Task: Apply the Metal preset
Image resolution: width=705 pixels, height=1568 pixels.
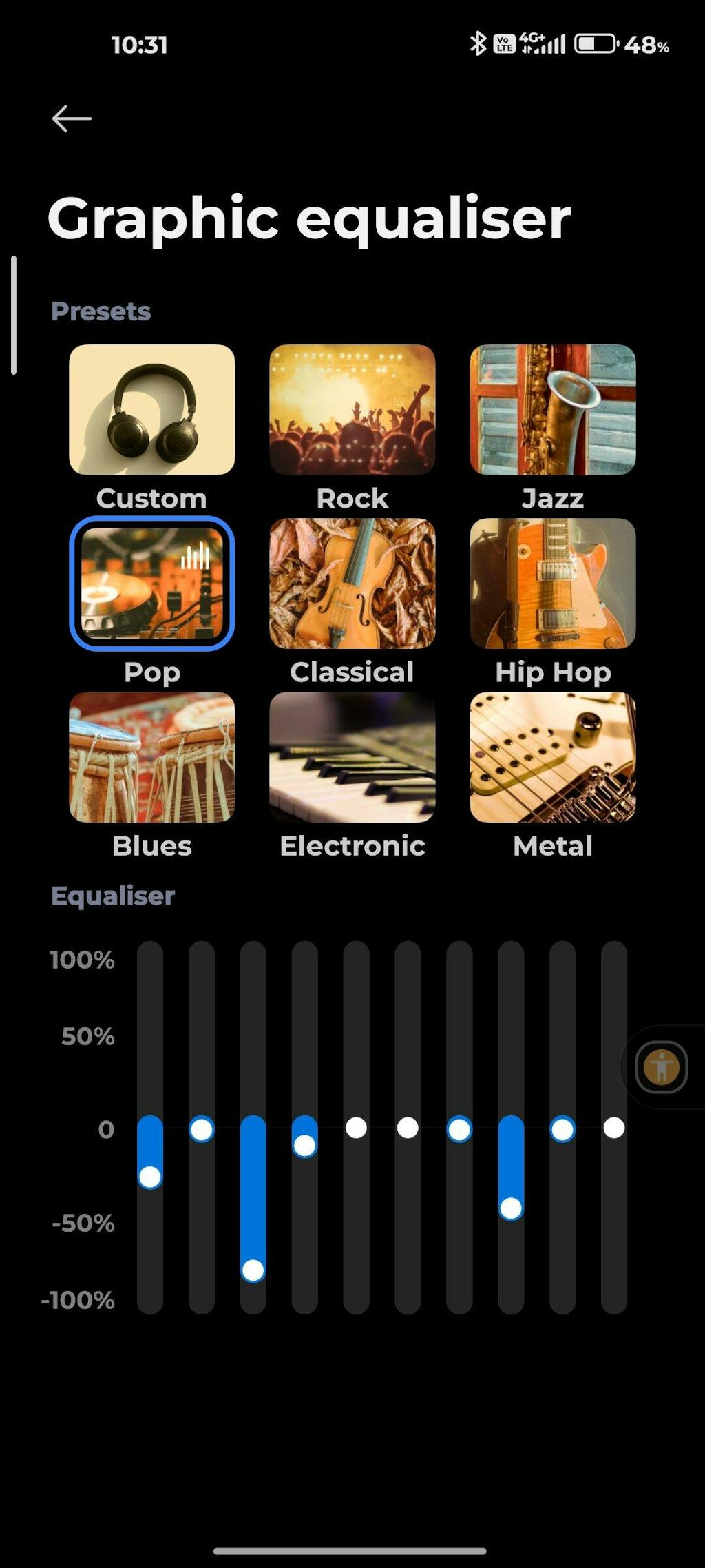Action: click(x=552, y=757)
